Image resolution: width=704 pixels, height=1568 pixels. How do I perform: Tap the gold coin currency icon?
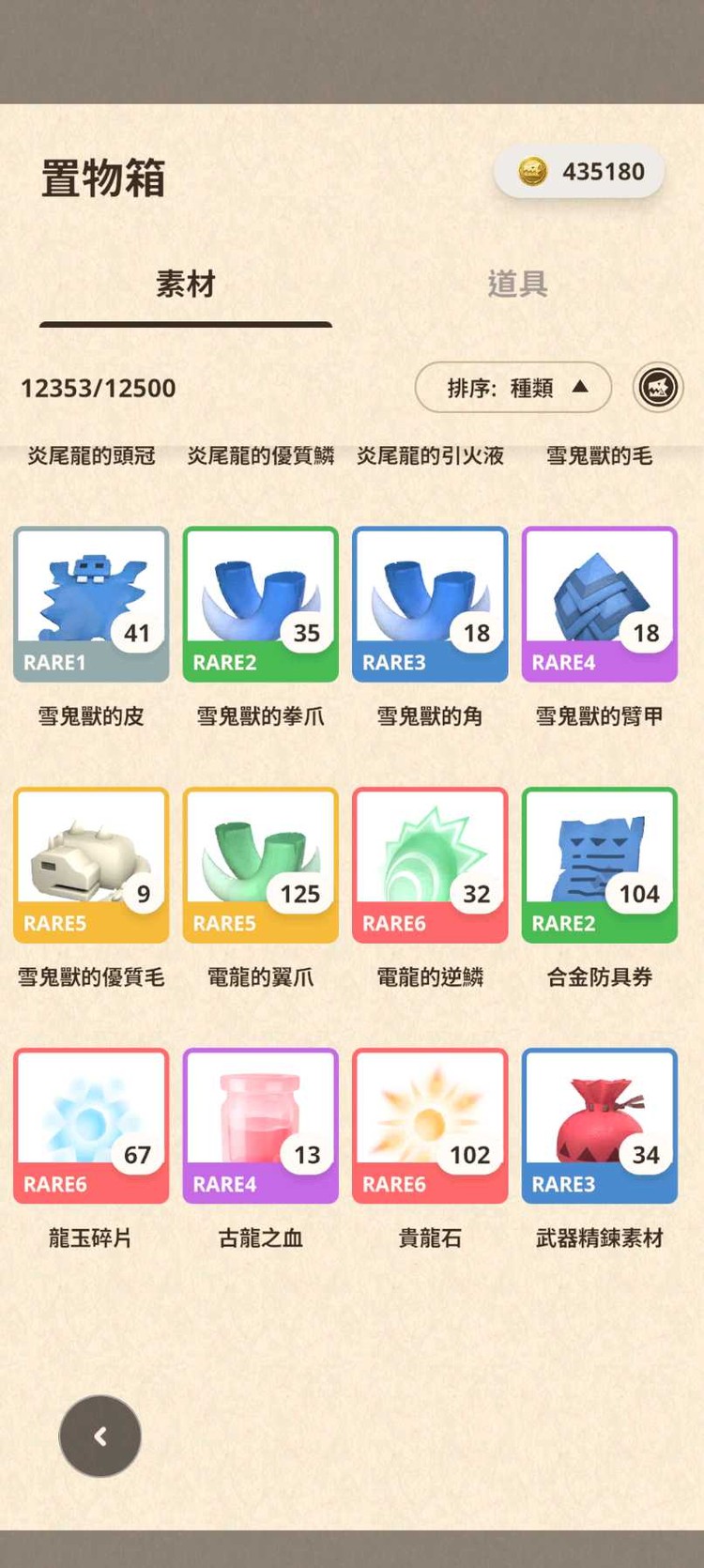[x=531, y=172]
